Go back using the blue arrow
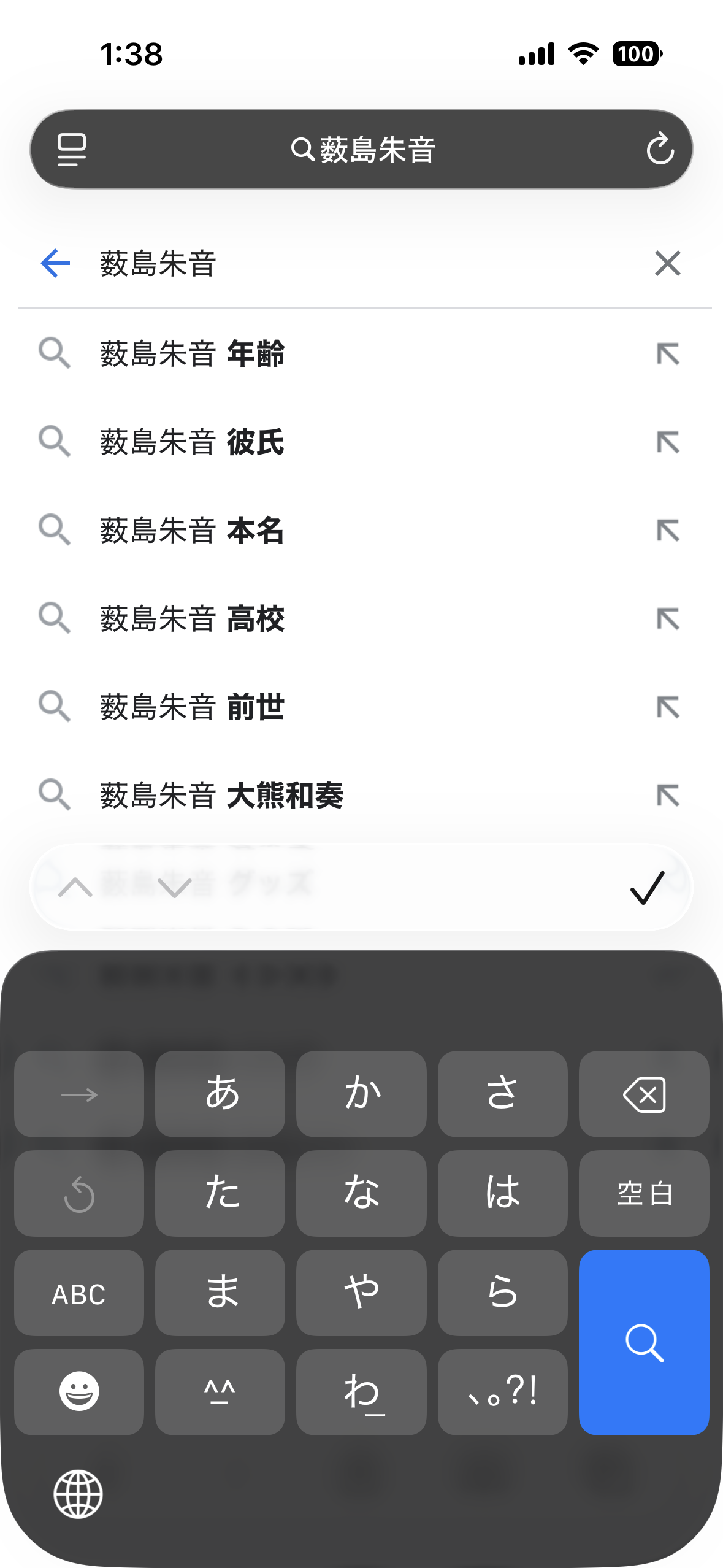The height and width of the screenshot is (1568, 723). tap(55, 264)
